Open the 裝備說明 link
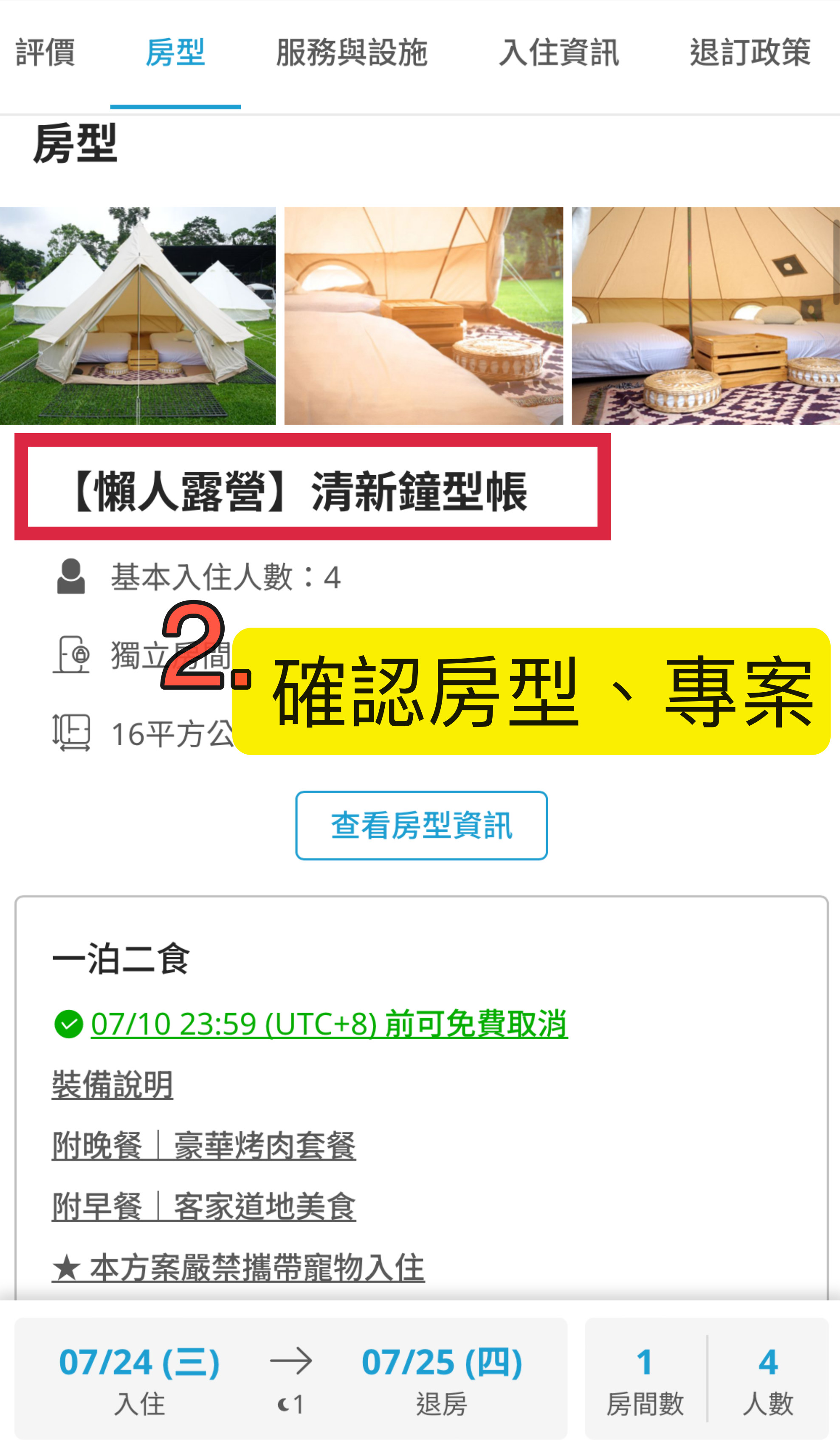 point(113,1084)
